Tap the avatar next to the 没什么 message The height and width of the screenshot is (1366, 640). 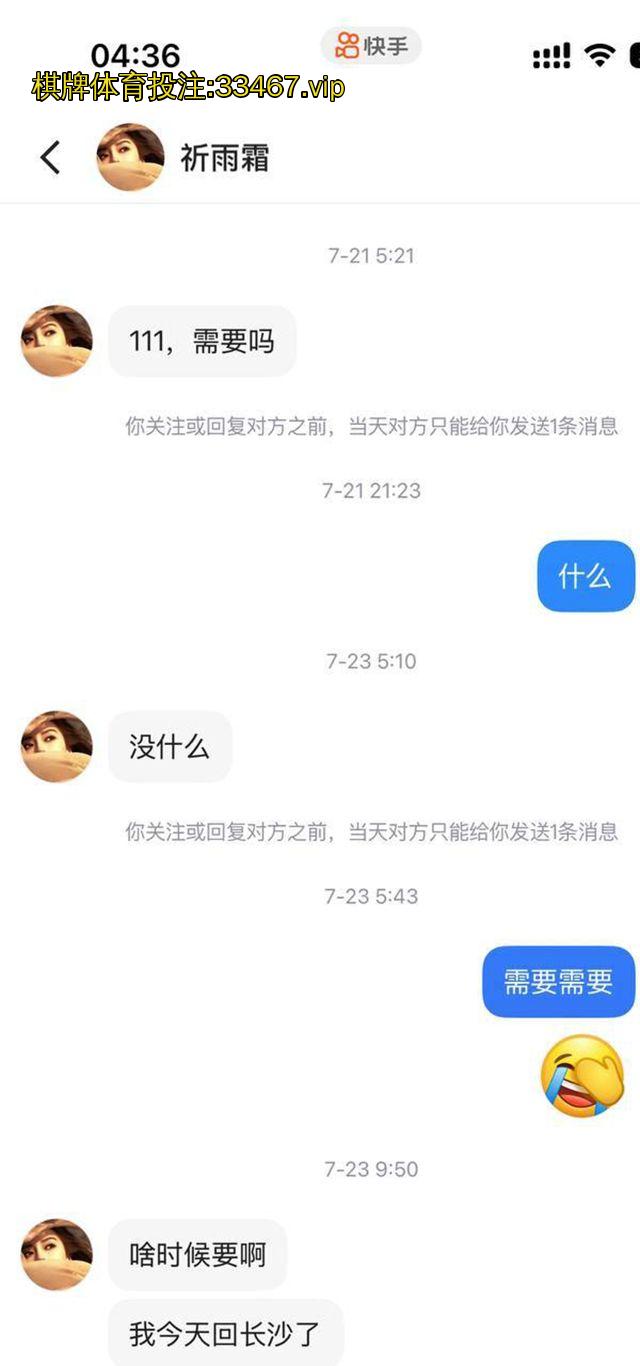(57, 747)
